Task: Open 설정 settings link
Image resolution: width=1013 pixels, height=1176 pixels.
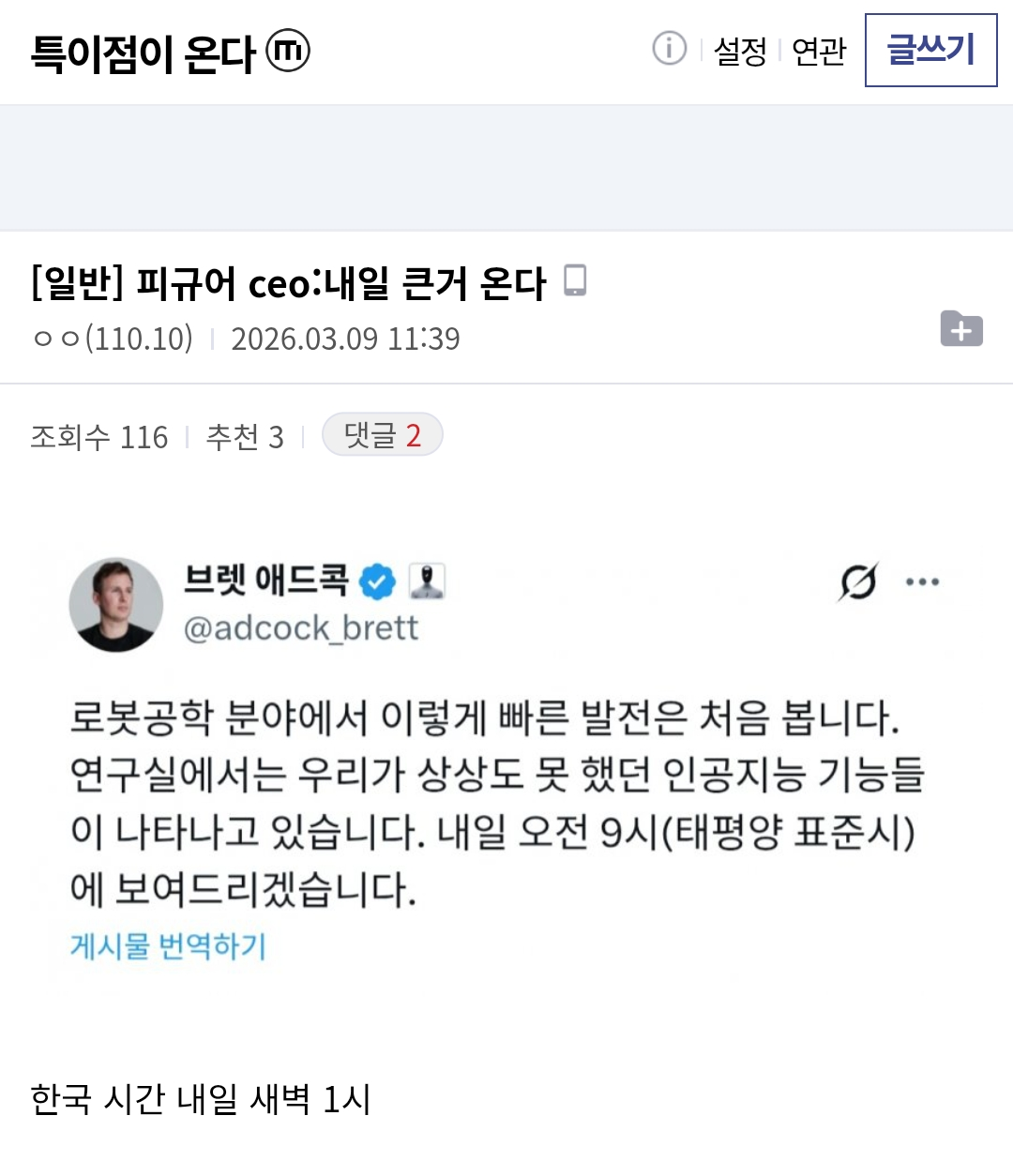Action: pyautogui.click(x=740, y=51)
